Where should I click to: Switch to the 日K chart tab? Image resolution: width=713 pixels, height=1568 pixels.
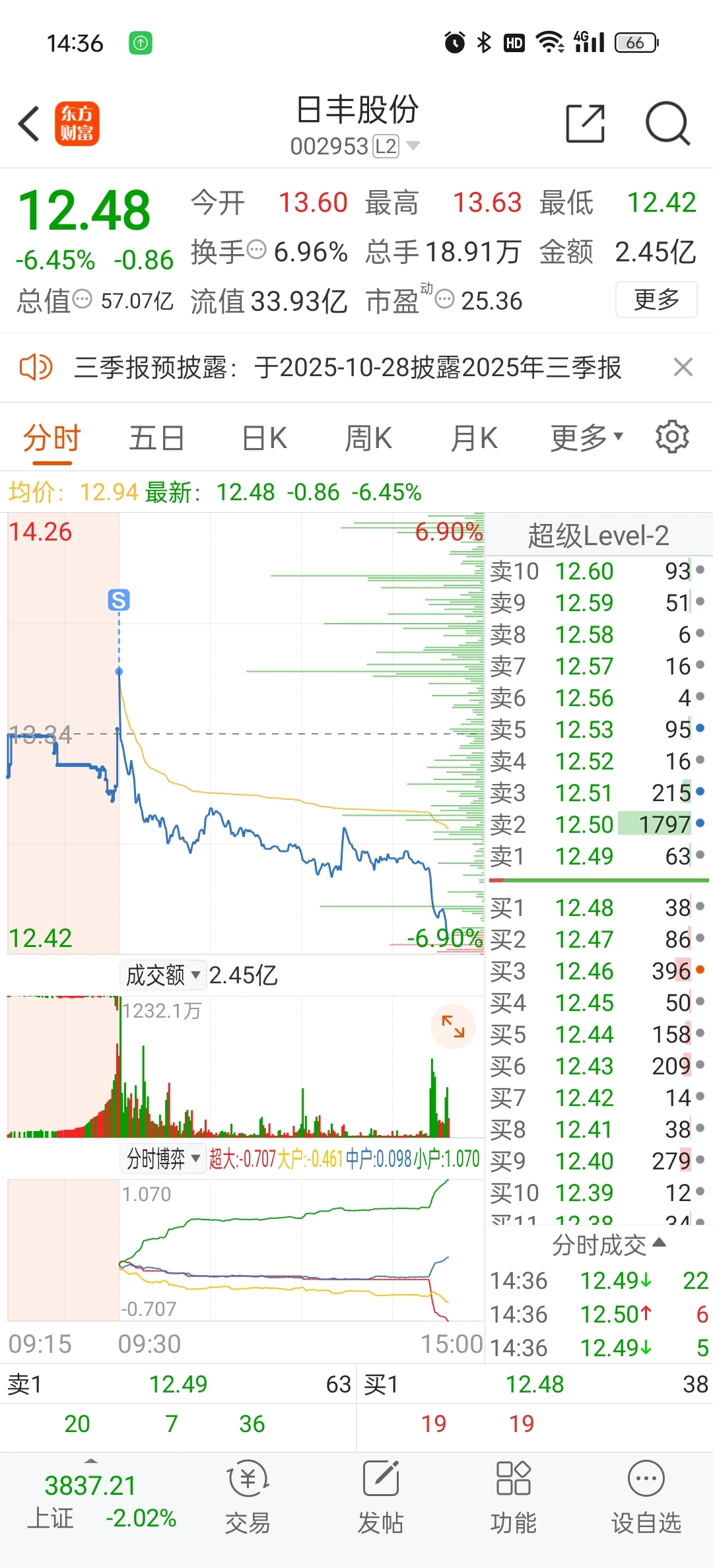(x=264, y=438)
